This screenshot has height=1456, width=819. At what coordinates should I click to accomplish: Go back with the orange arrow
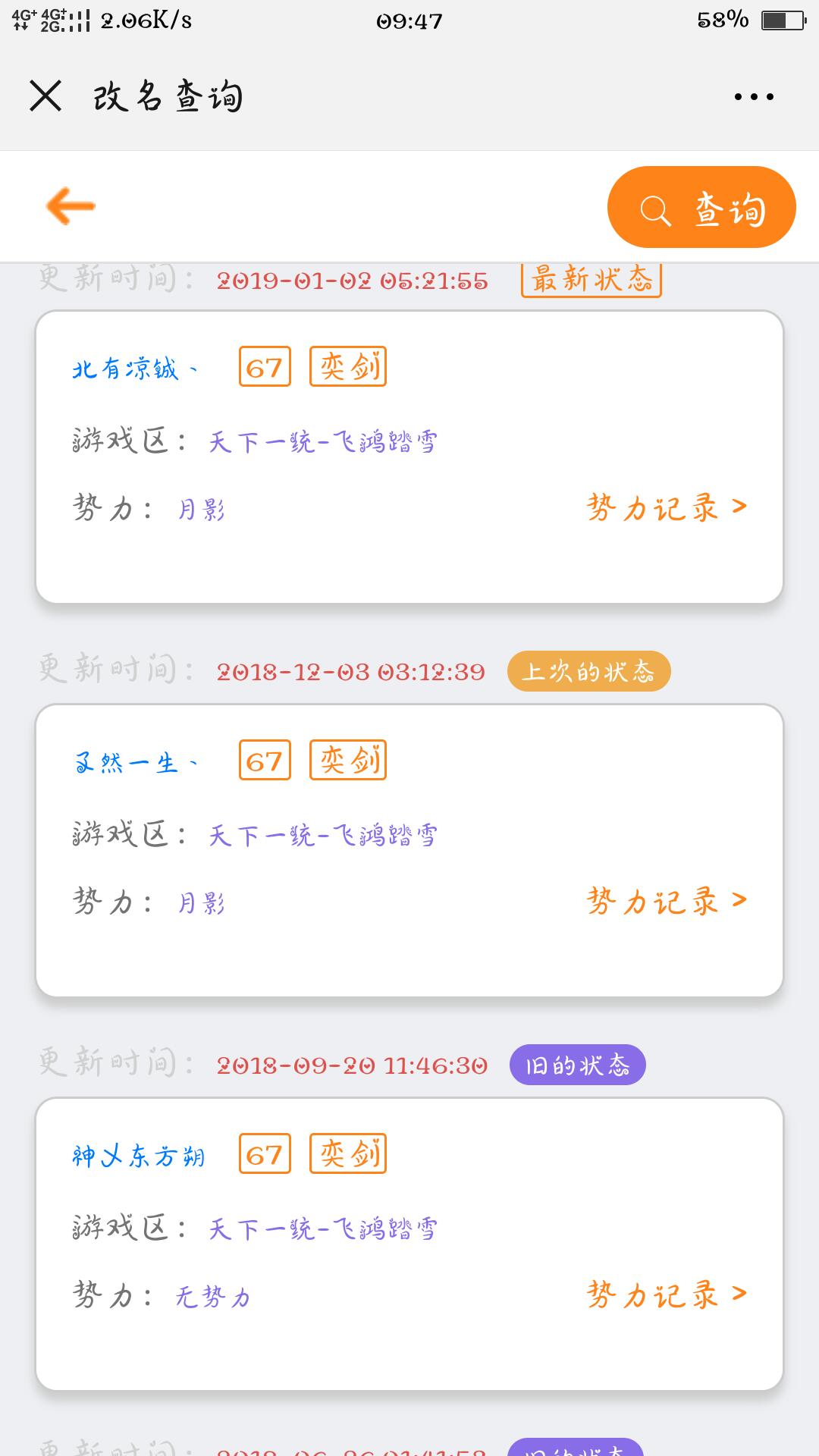coord(70,206)
